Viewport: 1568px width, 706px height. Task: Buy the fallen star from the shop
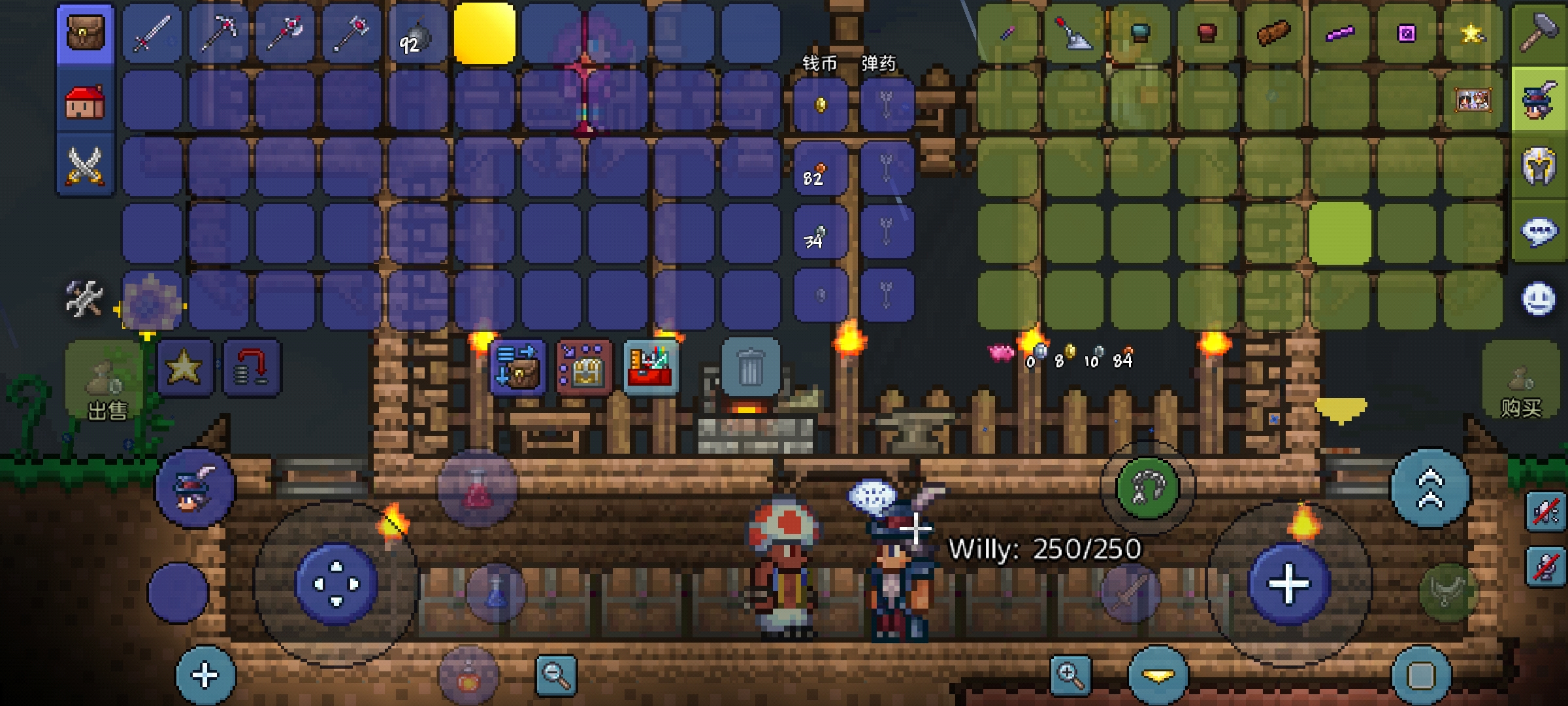tap(1473, 33)
